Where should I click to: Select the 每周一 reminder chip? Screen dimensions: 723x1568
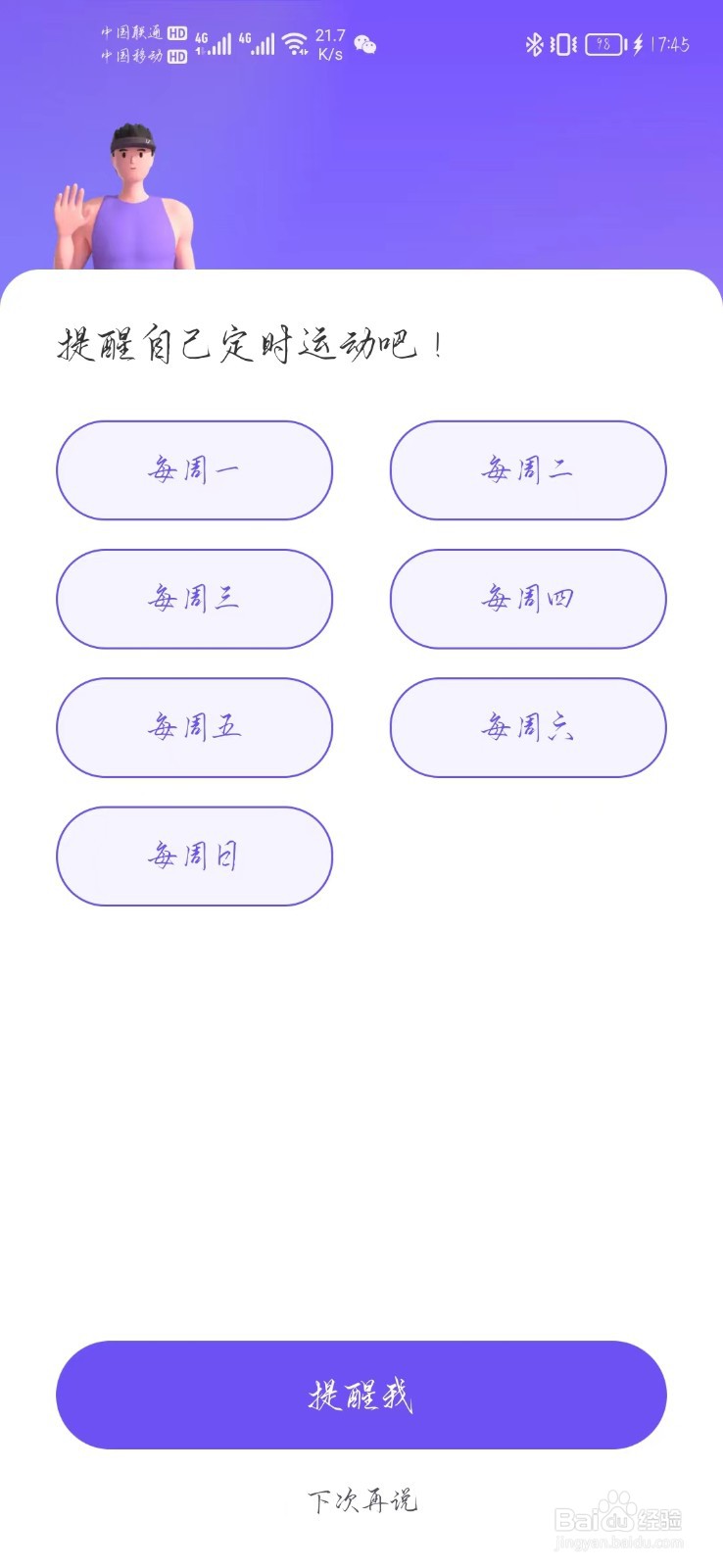194,470
